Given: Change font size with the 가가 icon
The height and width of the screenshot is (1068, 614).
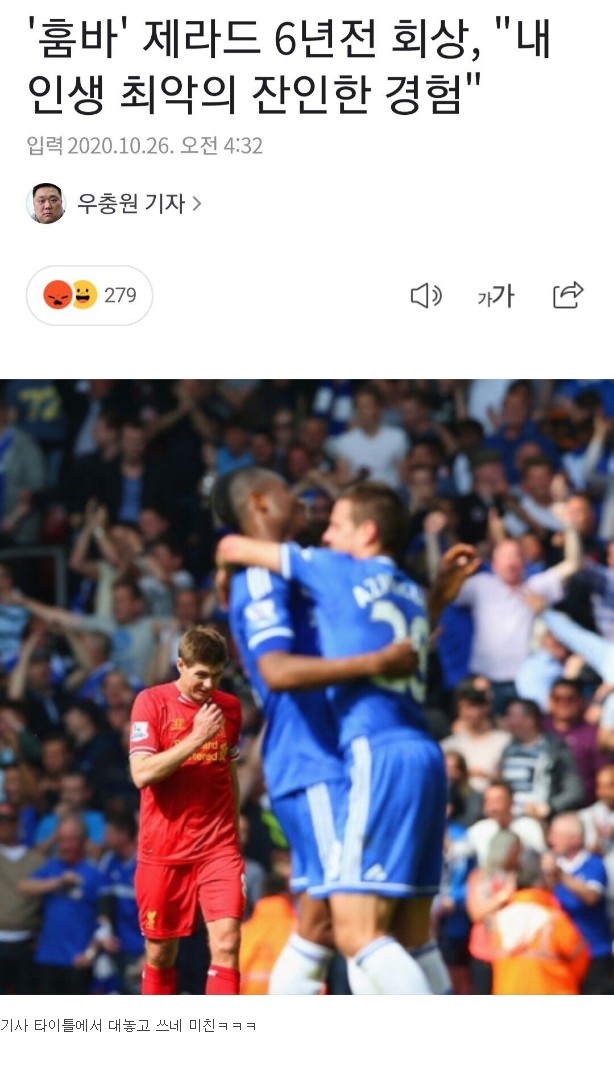Looking at the screenshot, I should tap(495, 295).
